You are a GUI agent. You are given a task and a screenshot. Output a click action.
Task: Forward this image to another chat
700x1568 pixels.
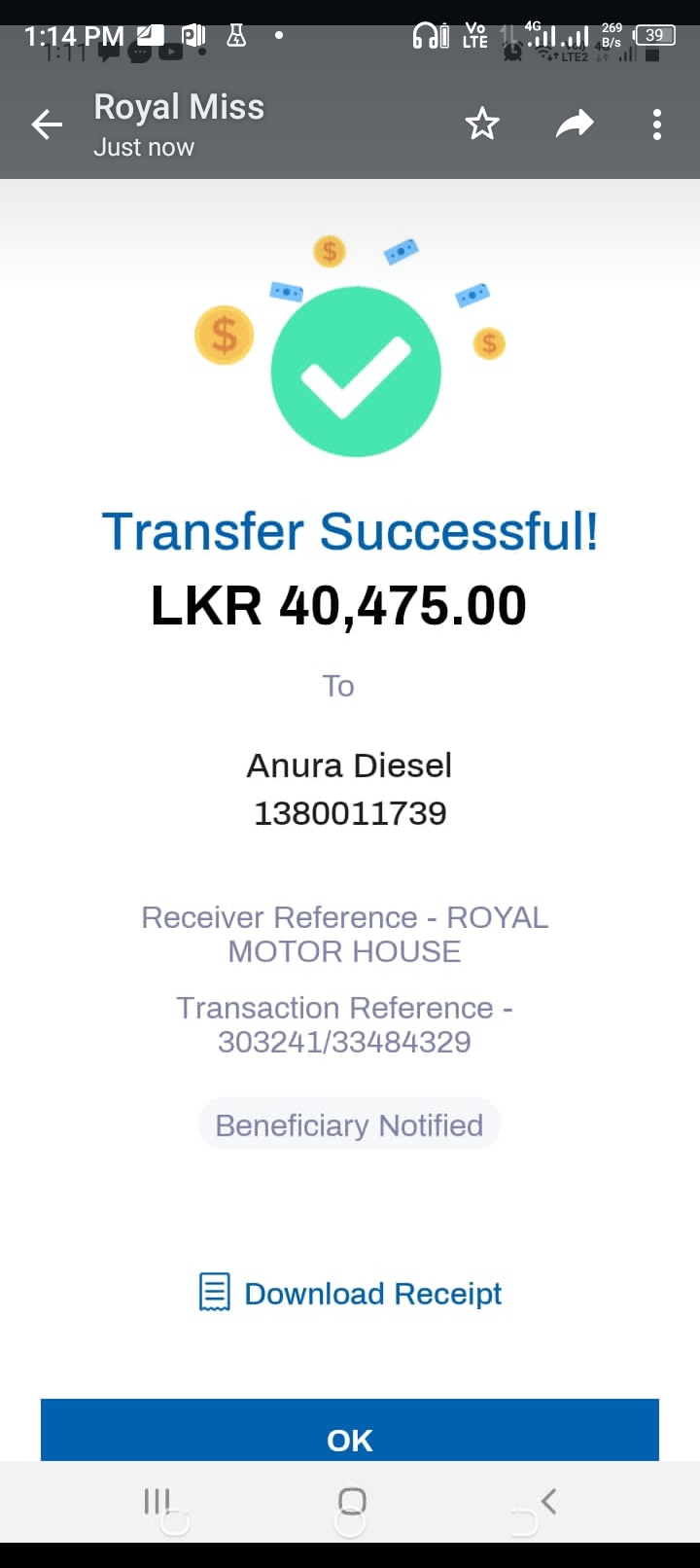pyautogui.click(x=574, y=125)
